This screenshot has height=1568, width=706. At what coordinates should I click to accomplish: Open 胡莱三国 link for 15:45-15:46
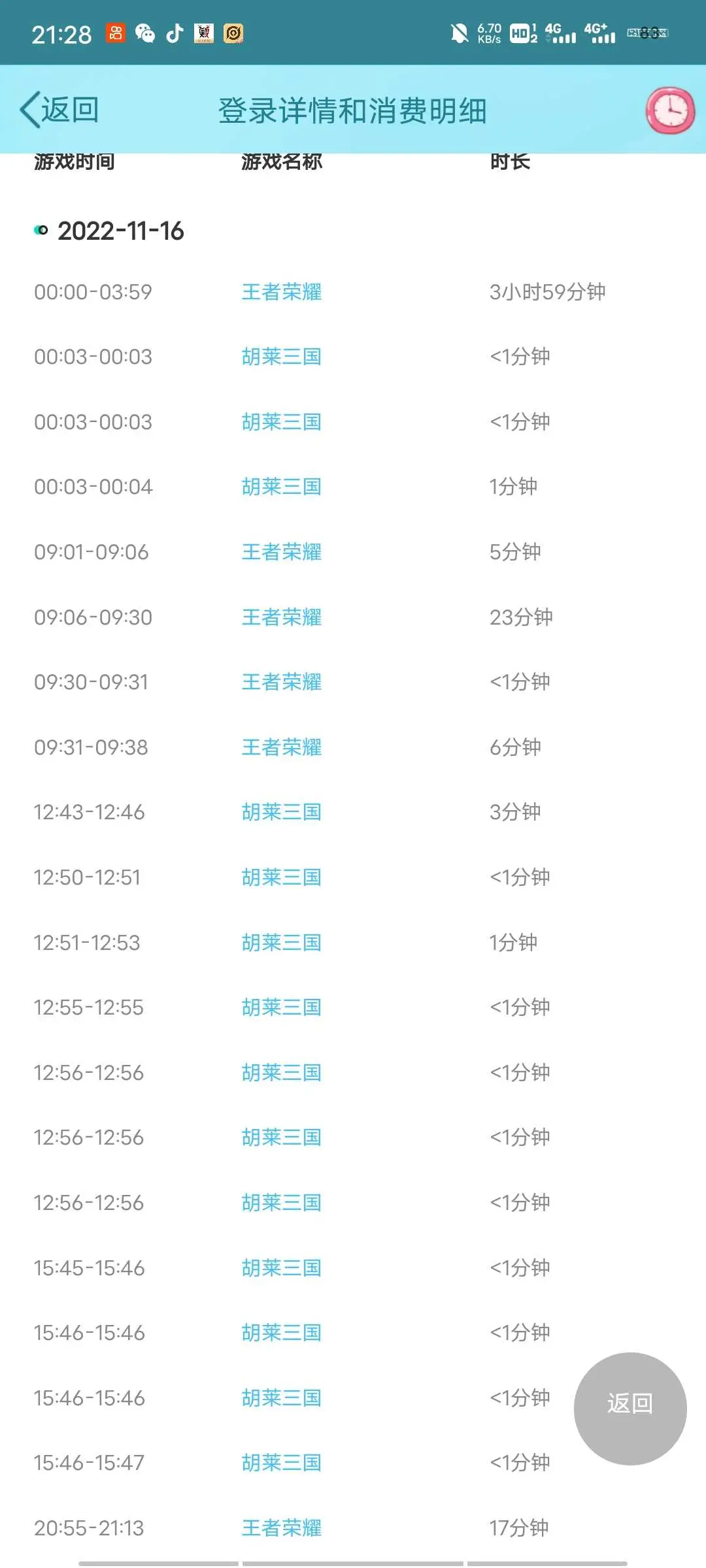point(282,1268)
